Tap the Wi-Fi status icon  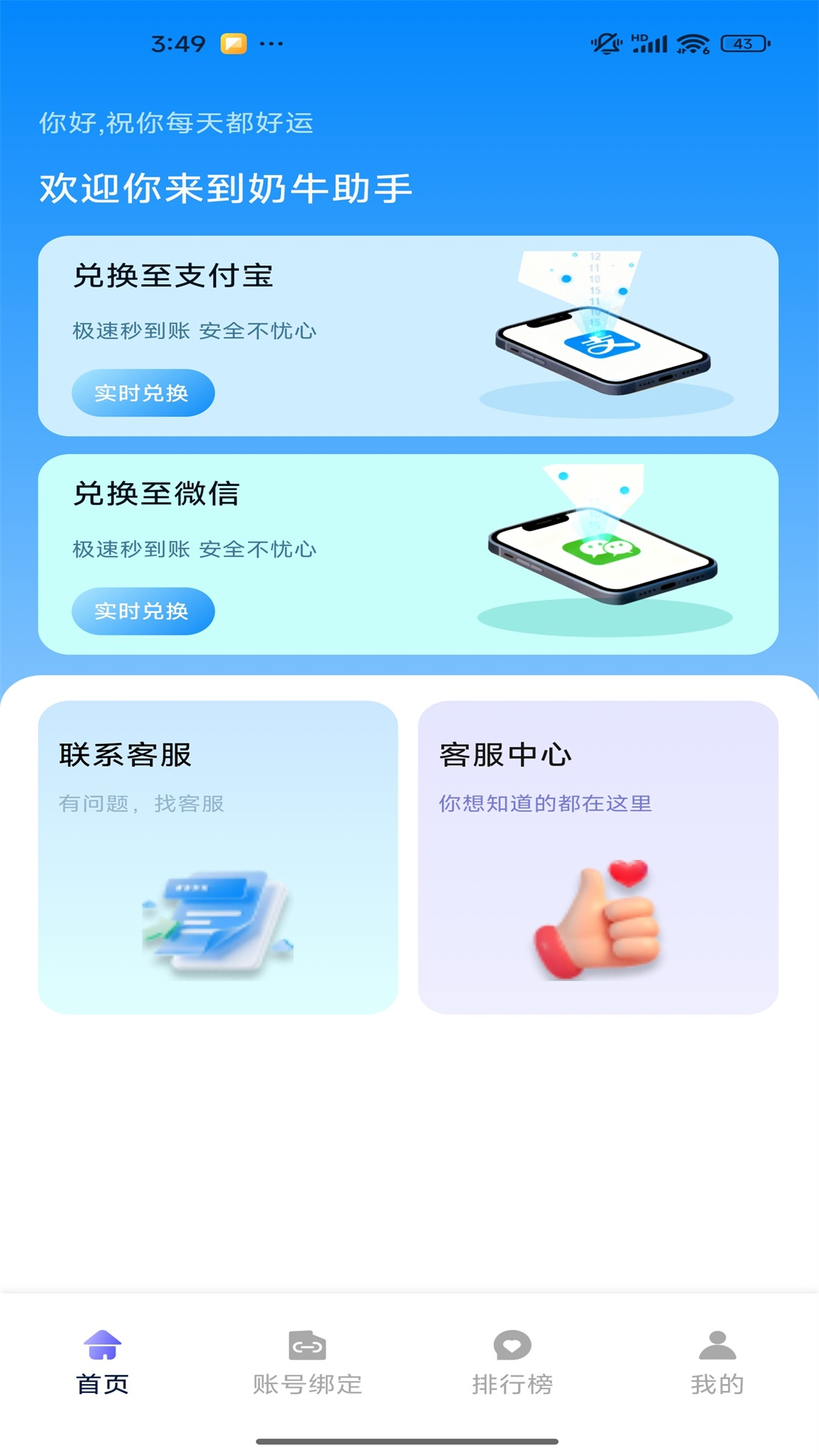point(692,44)
